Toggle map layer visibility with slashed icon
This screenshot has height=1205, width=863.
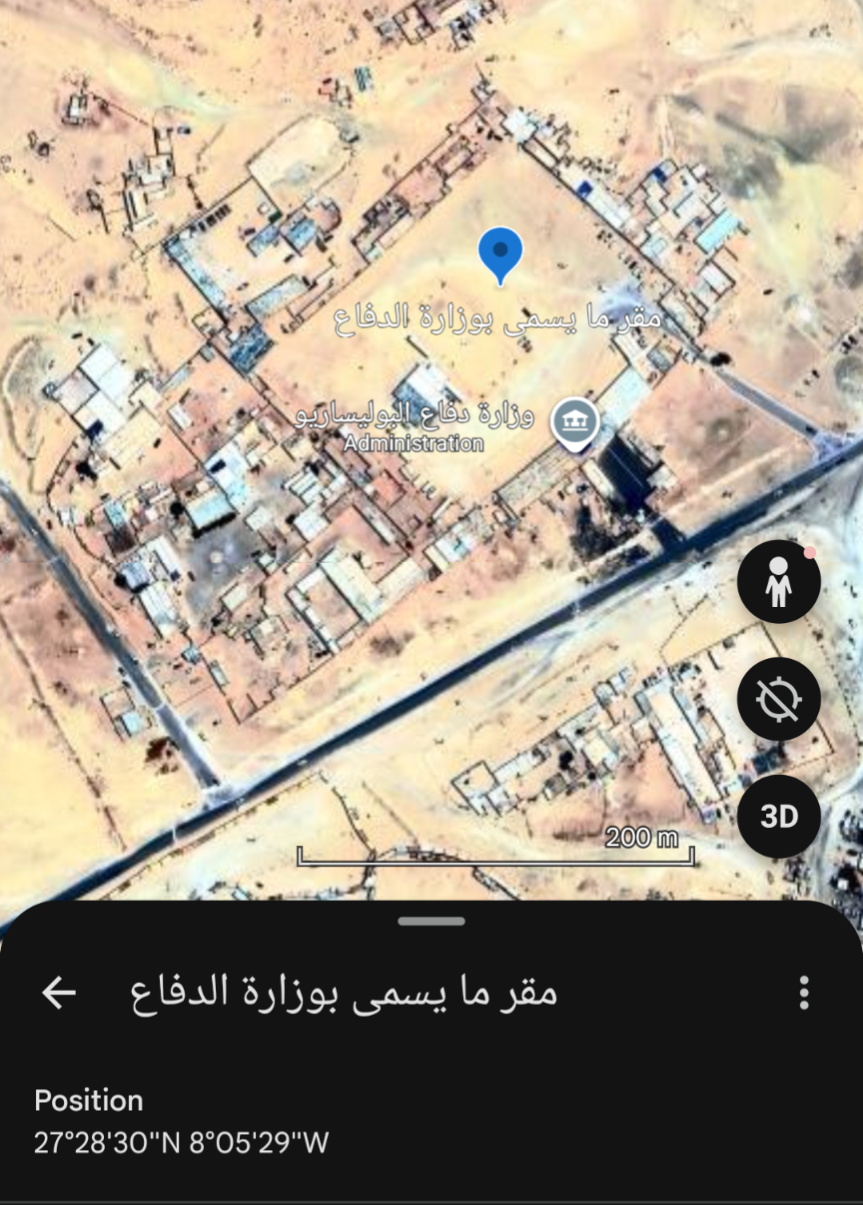click(x=779, y=698)
